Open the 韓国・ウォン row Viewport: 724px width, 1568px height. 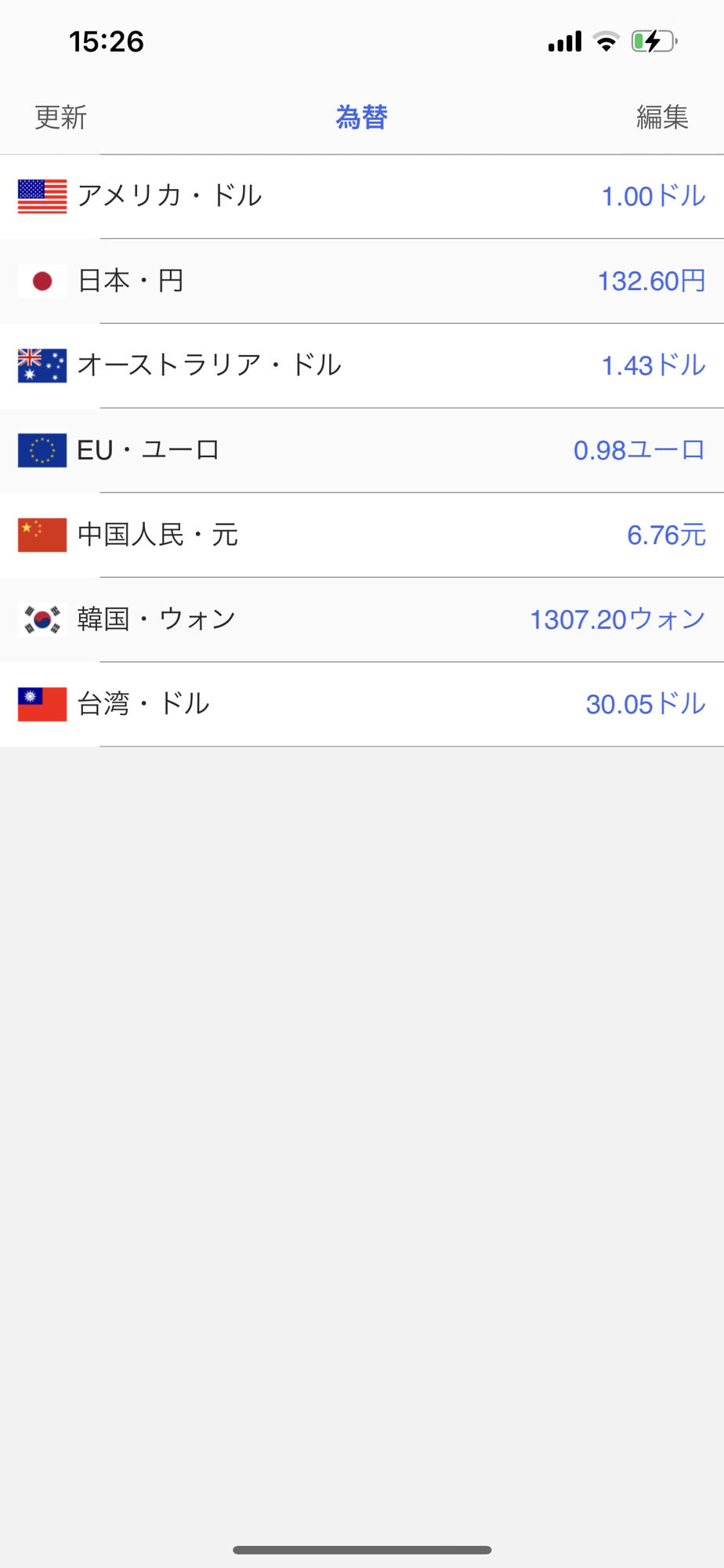(362, 619)
